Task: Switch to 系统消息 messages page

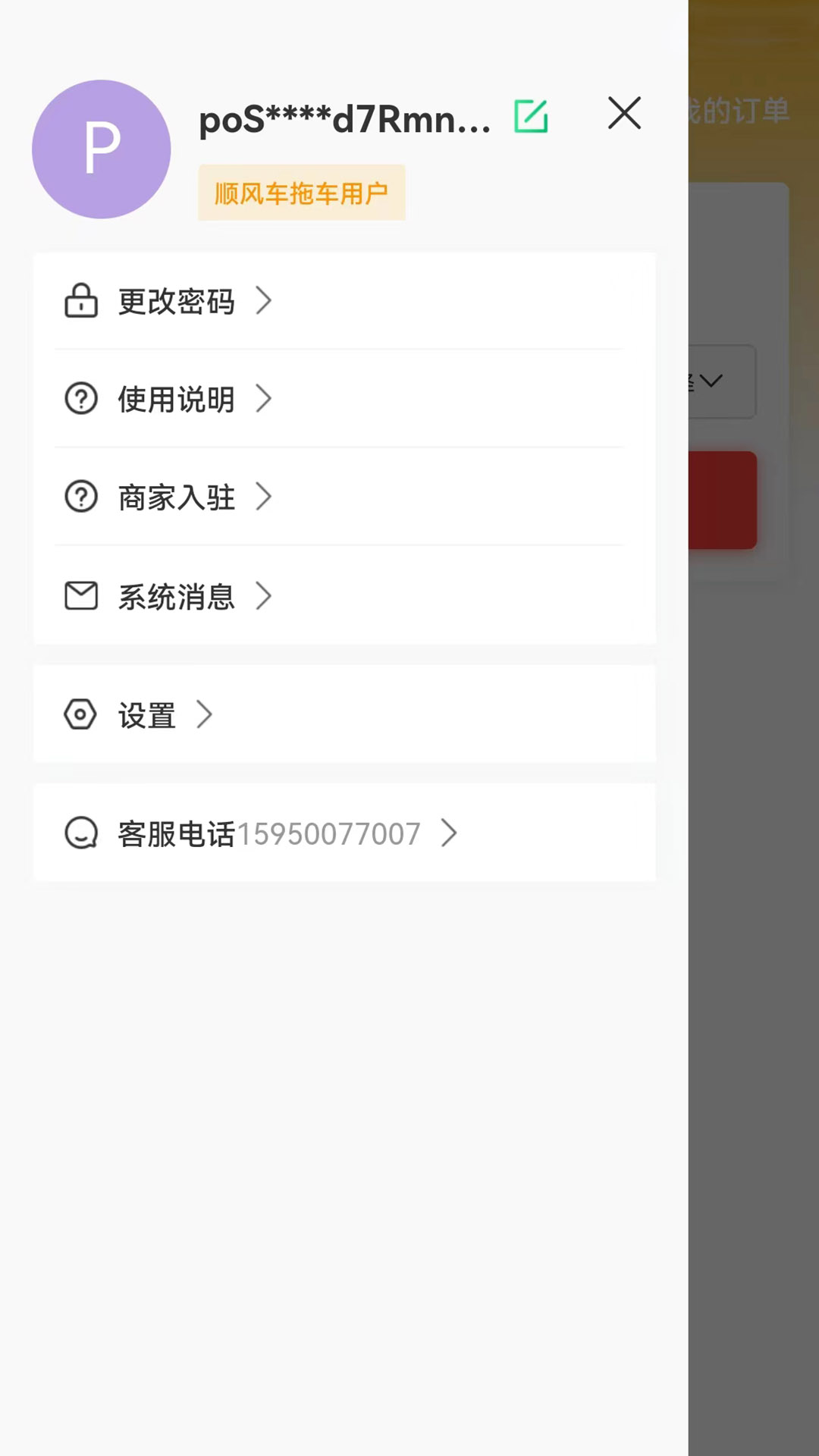Action: coord(176,596)
